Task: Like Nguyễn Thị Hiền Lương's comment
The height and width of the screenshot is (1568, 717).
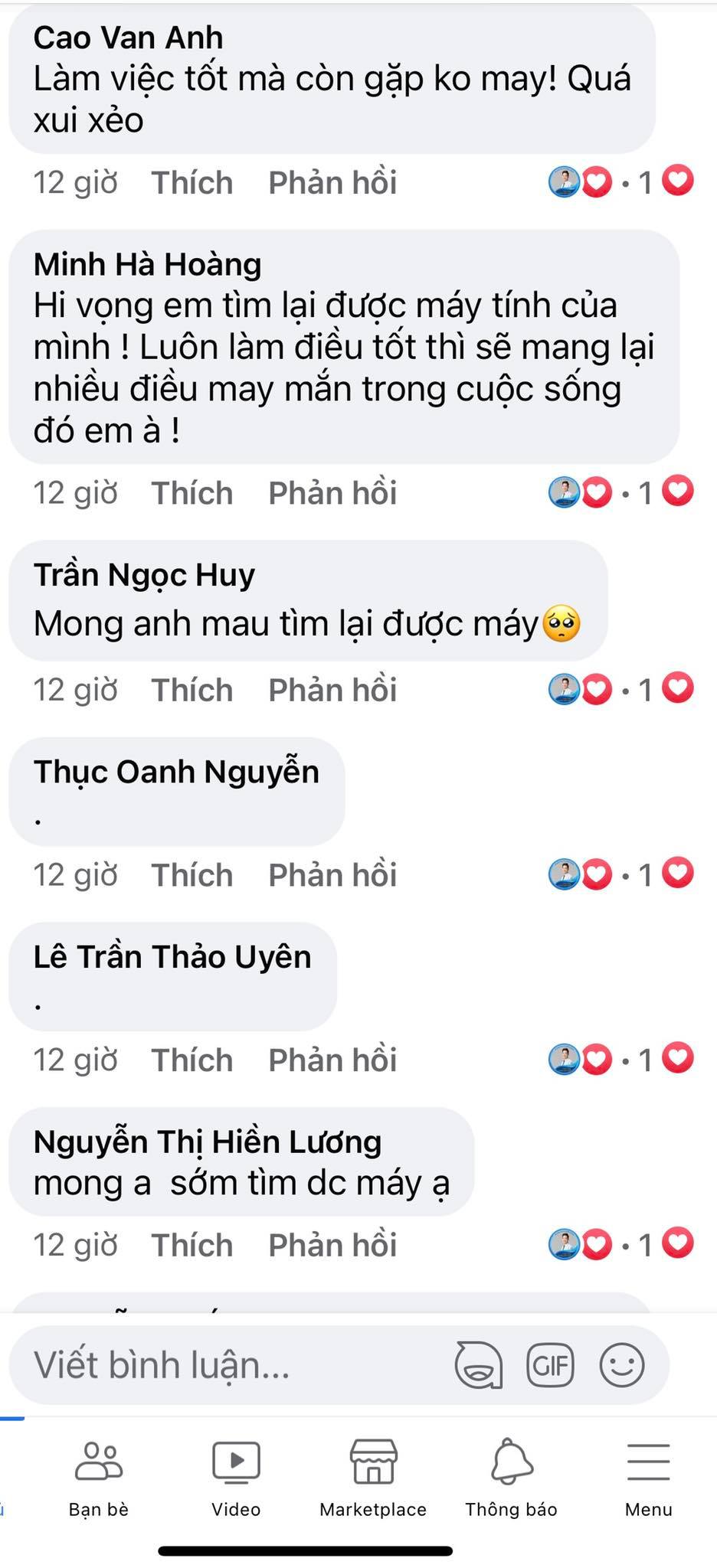Action: tap(192, 1246)
